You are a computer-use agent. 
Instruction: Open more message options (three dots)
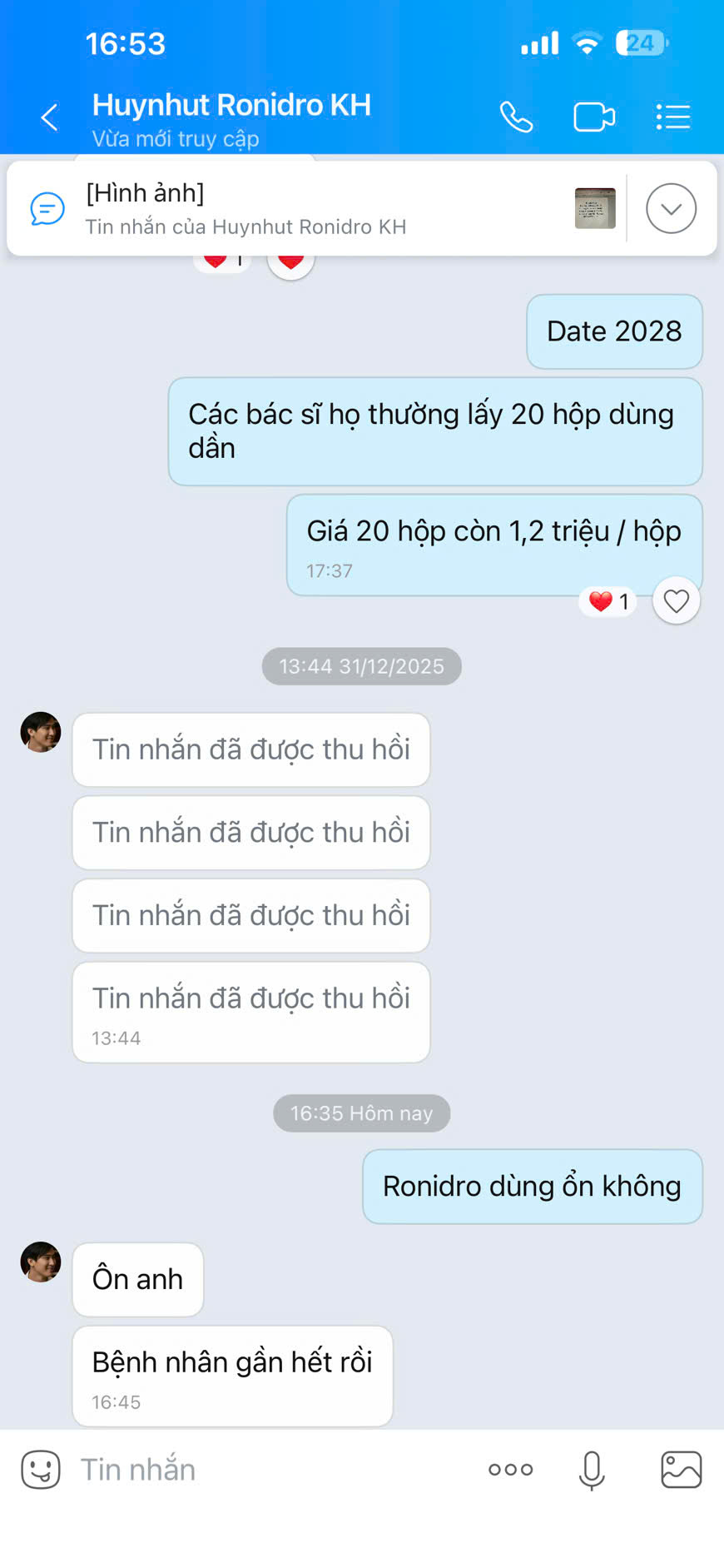pos(510,1469)
